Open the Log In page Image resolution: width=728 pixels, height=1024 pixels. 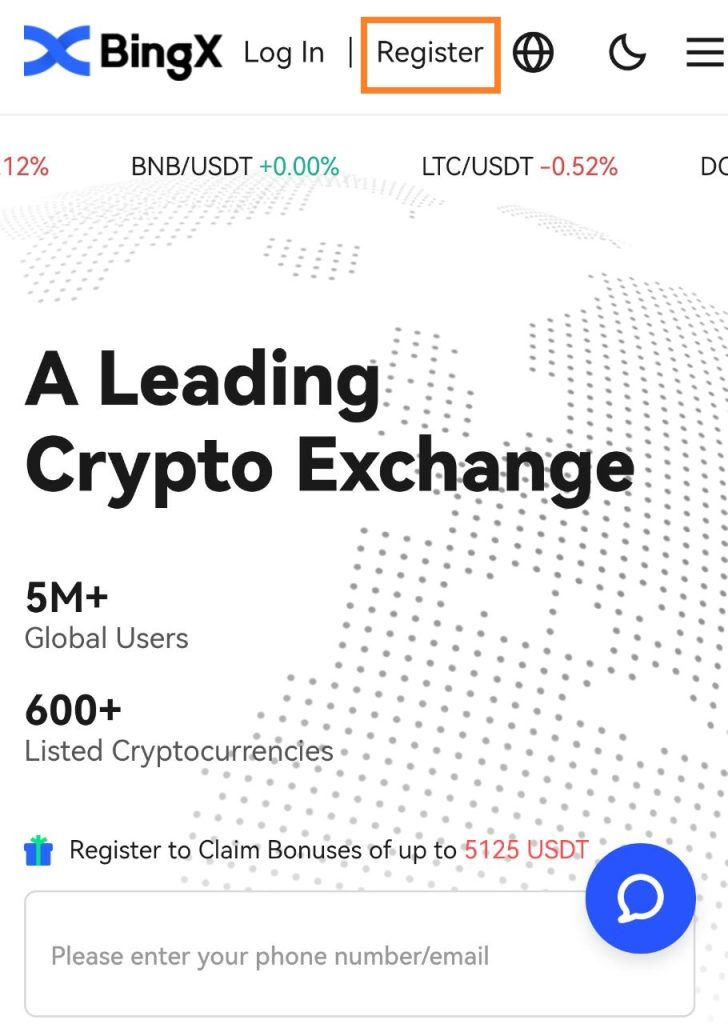(x=284, y=53)
